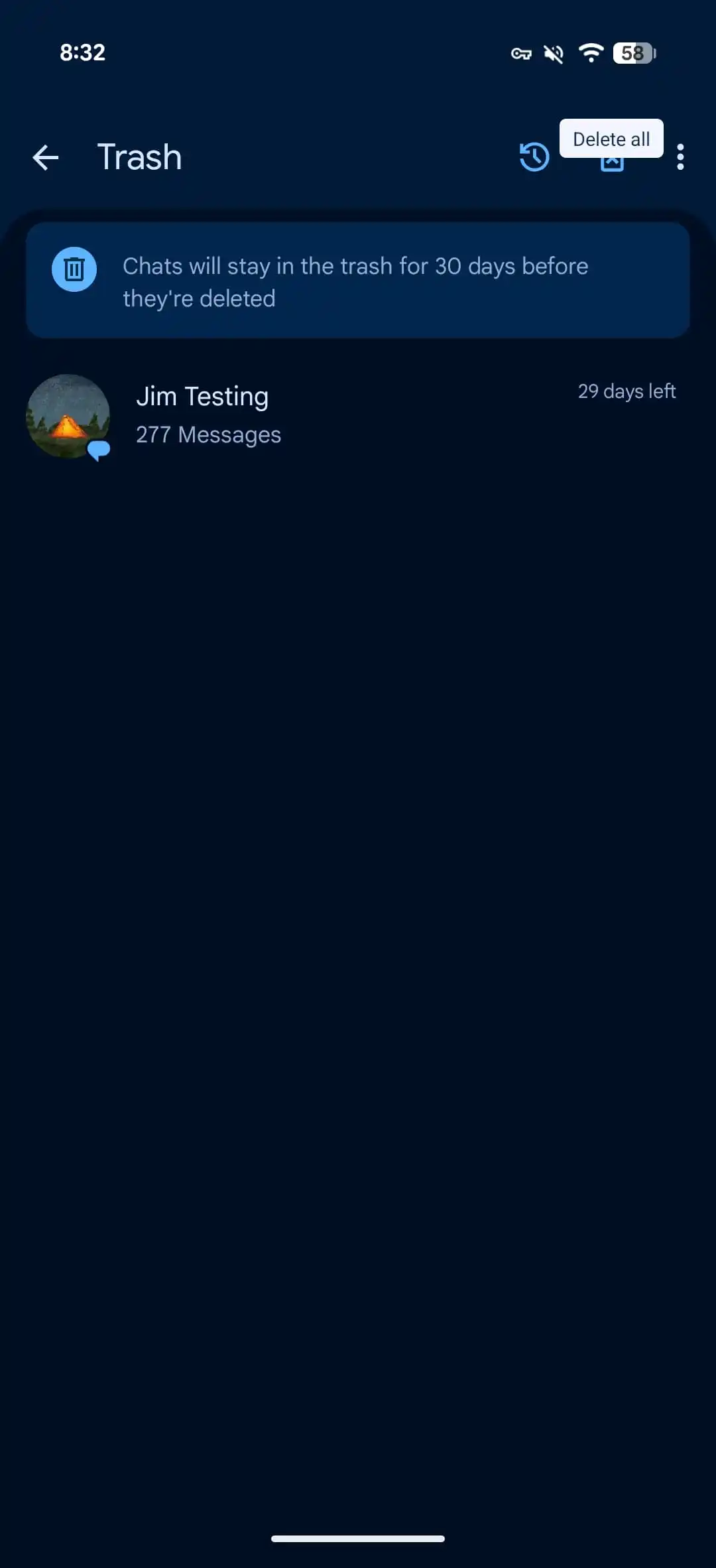This screenshot has height=1568, width=716.
Task: Tap the restore all clock icon
Action: [534, 157]
